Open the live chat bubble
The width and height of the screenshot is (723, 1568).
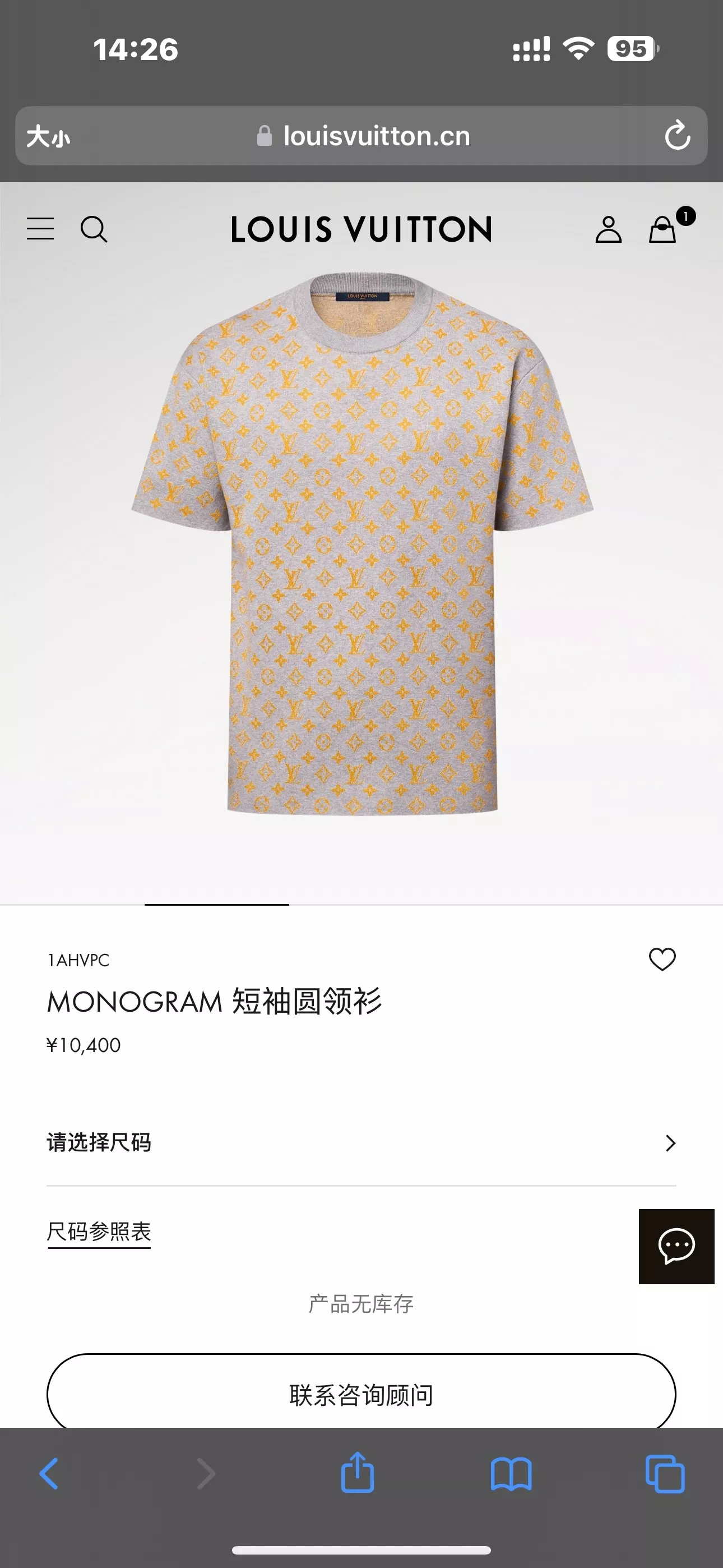(676, 1246)
